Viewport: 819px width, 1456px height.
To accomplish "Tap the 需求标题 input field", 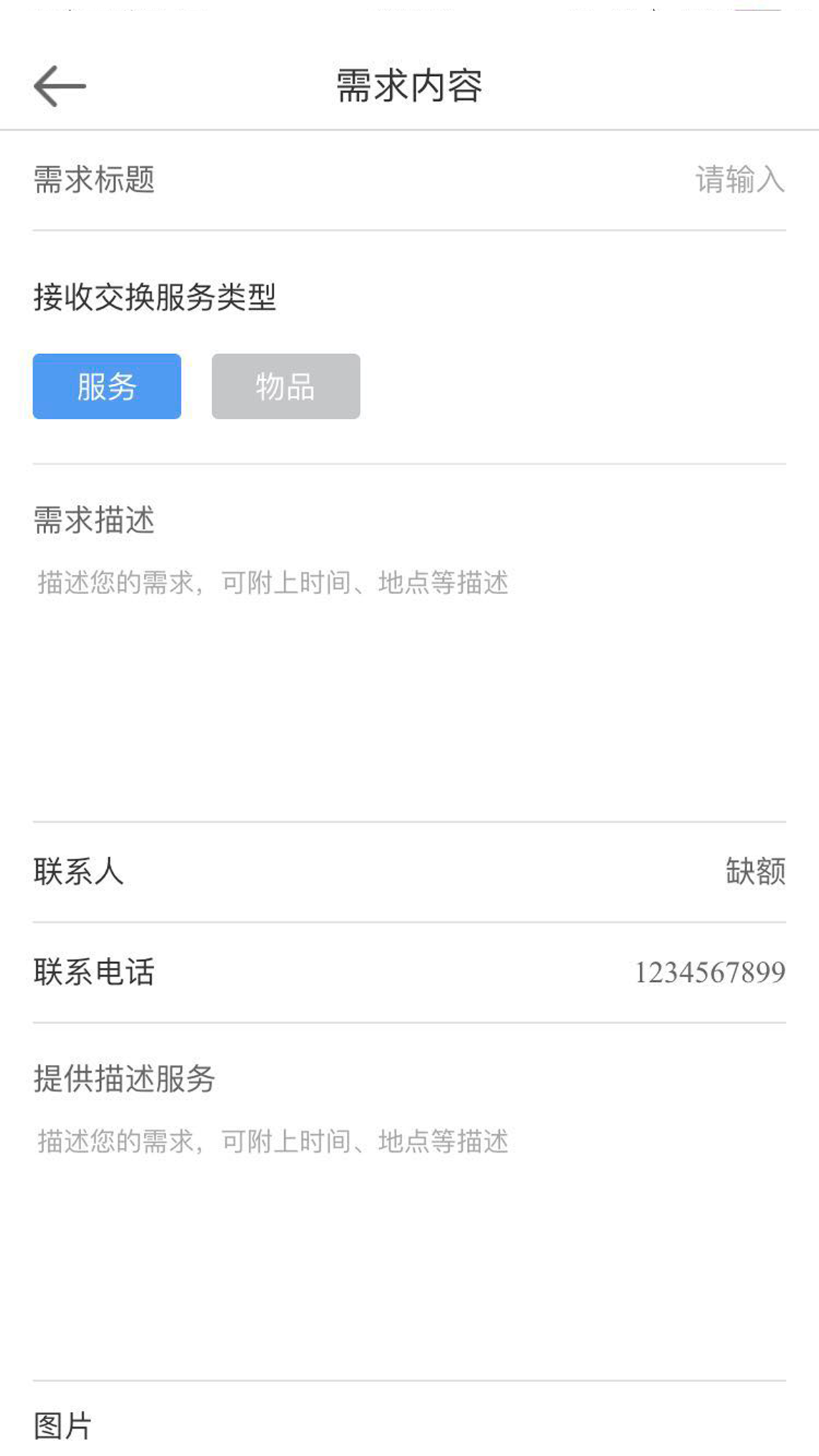I will [x=739, y=180].
